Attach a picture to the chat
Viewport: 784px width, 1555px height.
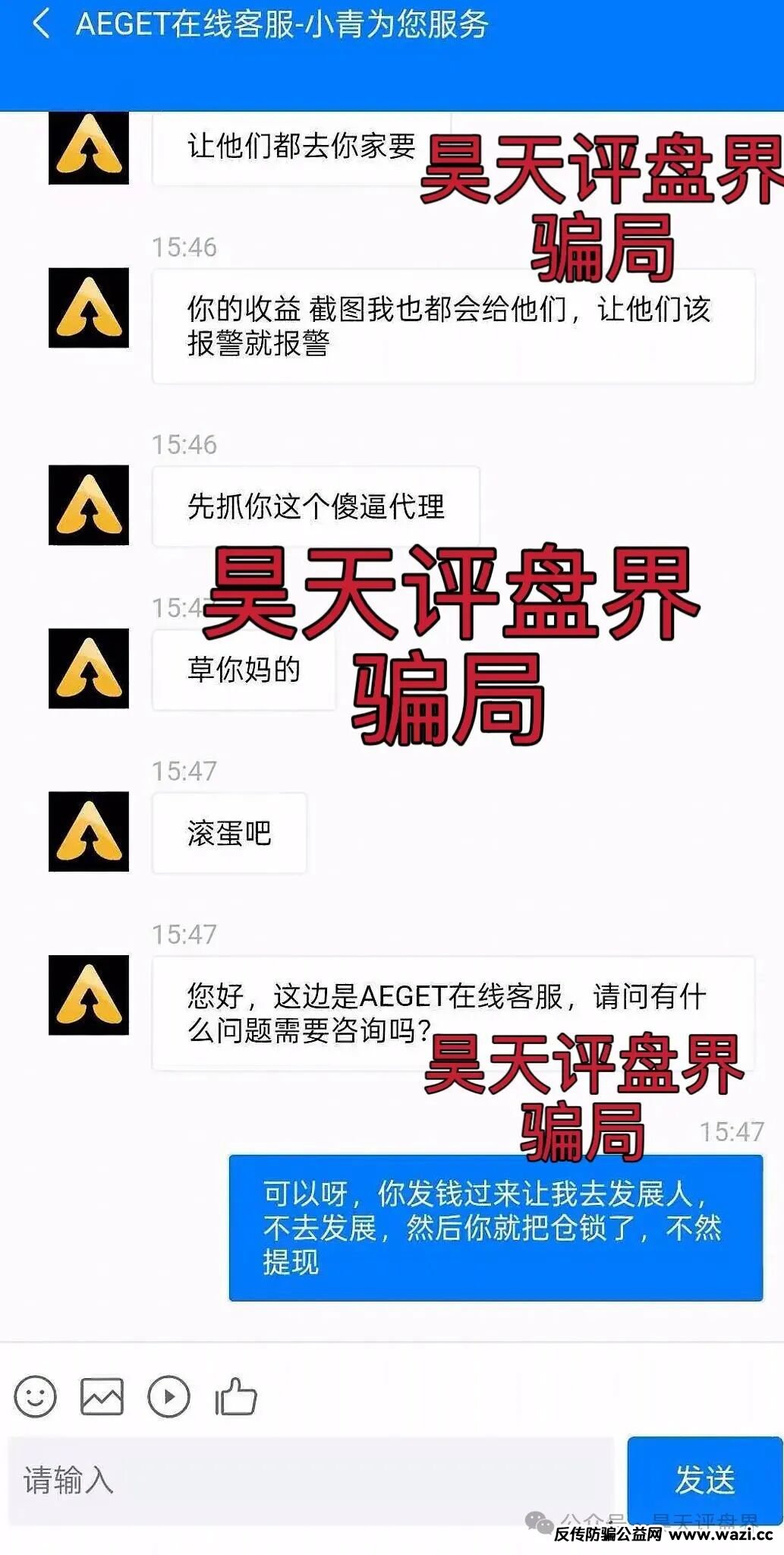102,1396
